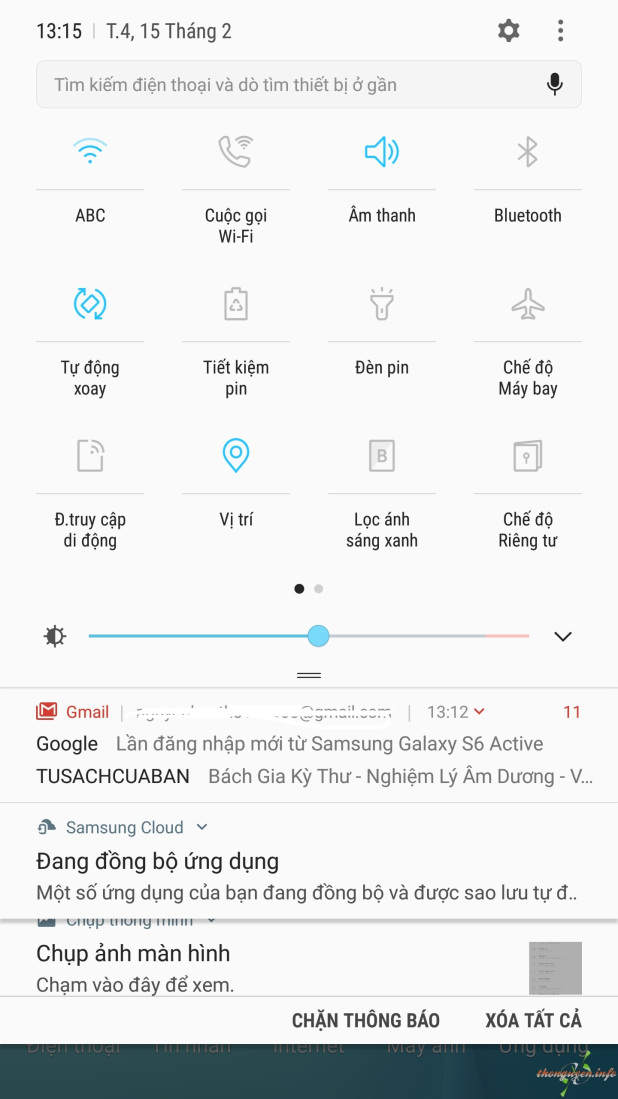
Task: Tap CHẶN THÔNG BÁO button
Action: point(366,1020)
